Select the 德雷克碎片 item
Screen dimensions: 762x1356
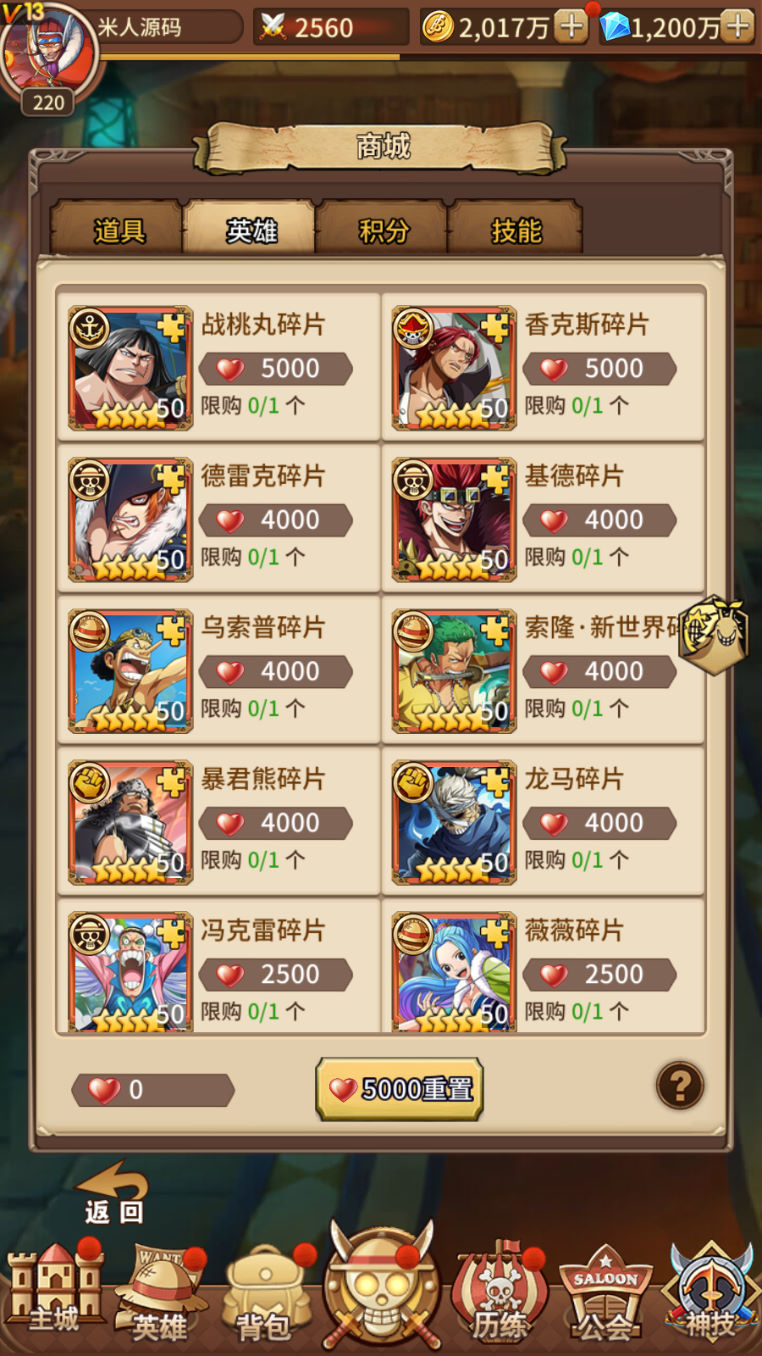(x=218, y=518)
